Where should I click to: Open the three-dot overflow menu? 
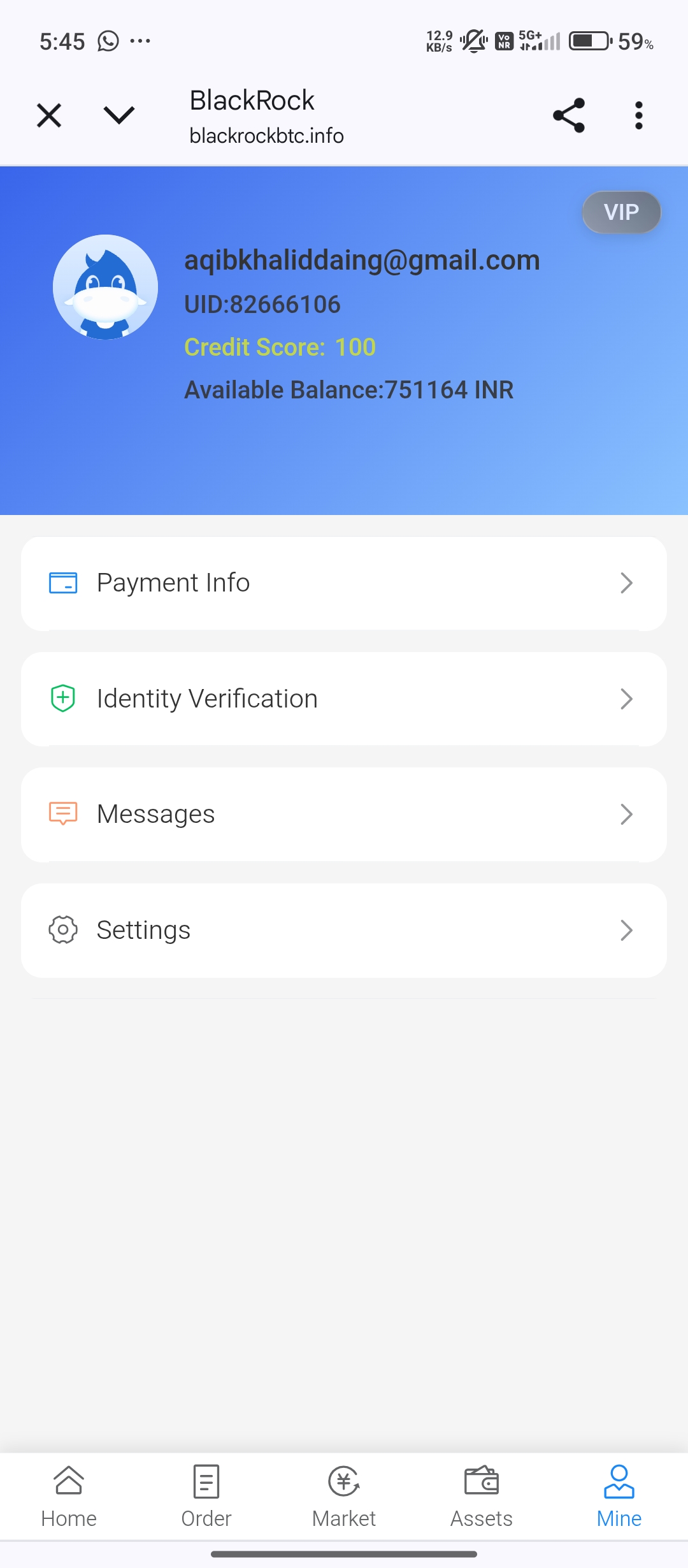coord(638,115)
